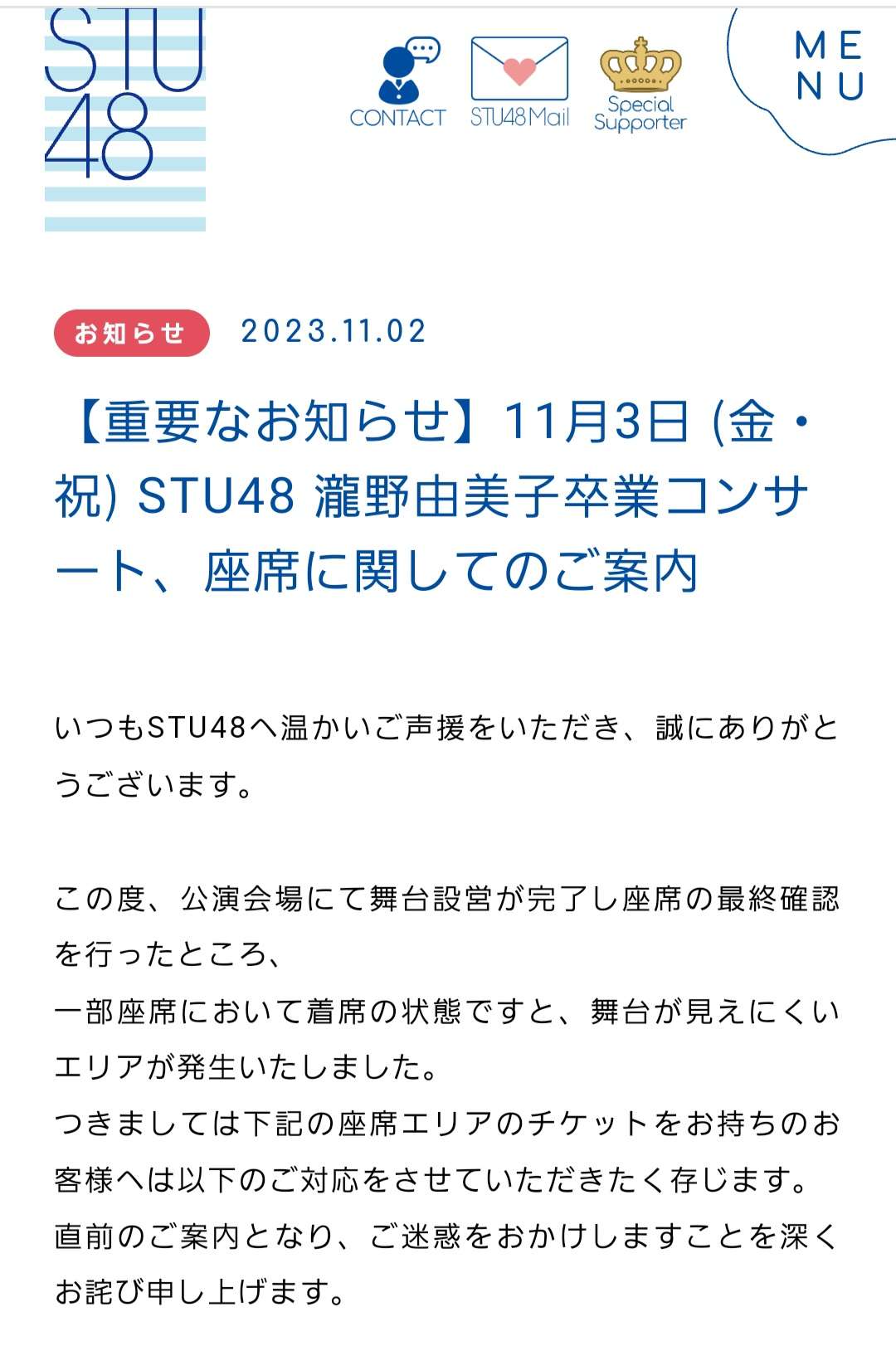Open the Special Supporter page

(640, 85)
